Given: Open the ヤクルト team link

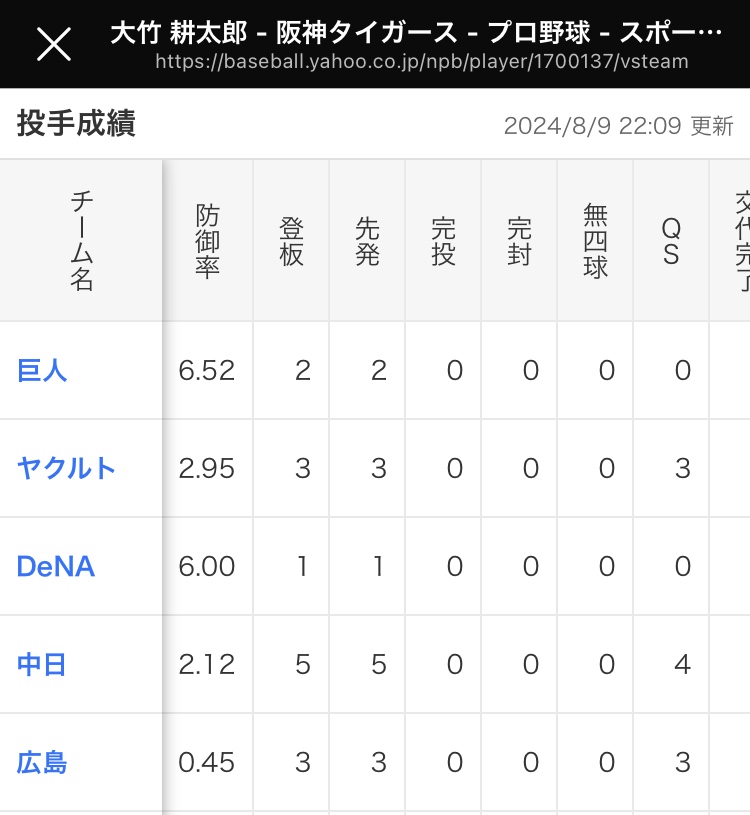Looking at the screenshot, I should click(x=66, y=468).
